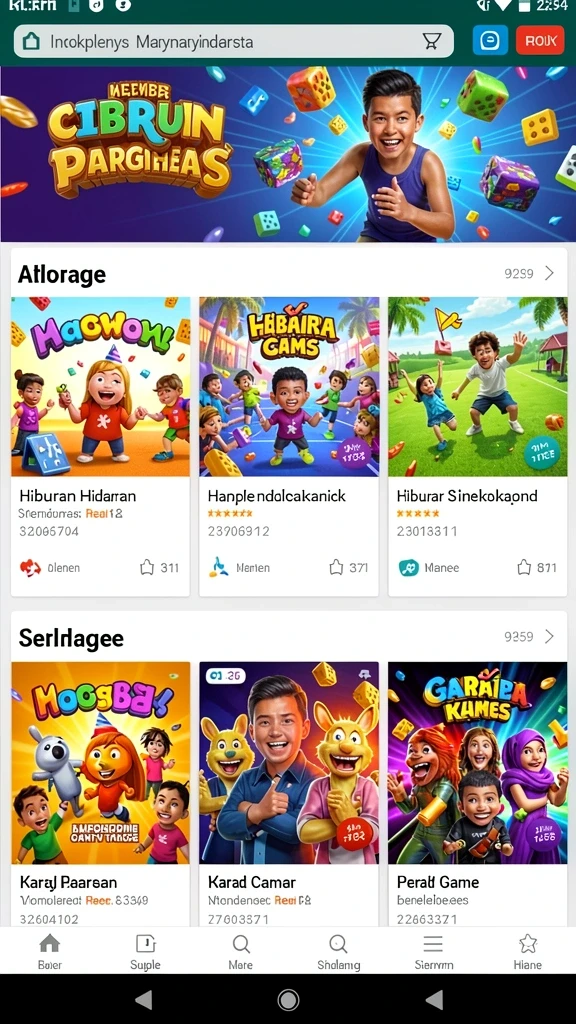Open the blue square icon next to the red button
576x1024 pixels.
coord(490,40)
